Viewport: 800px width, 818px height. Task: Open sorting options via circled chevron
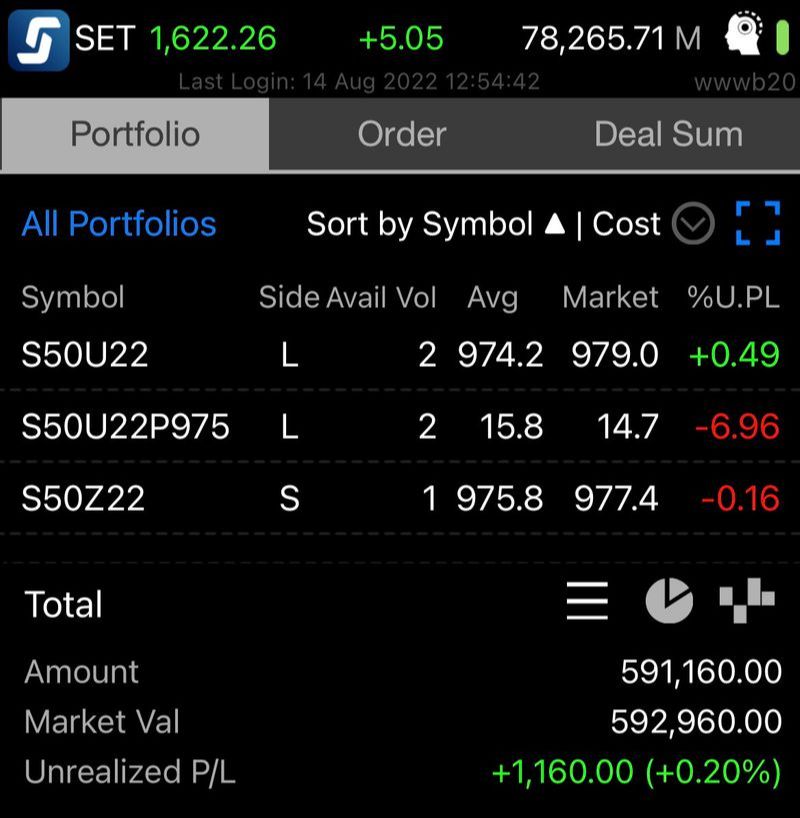tap(694, 226)
